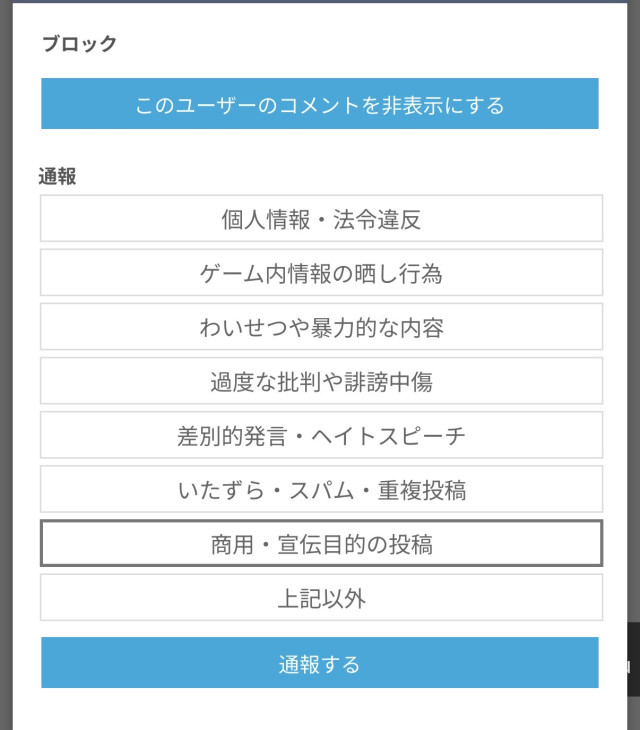Choose ゲーム内情報の晒し行為 option
Viewport: 640px width, 730px height.
pos(321,272)
